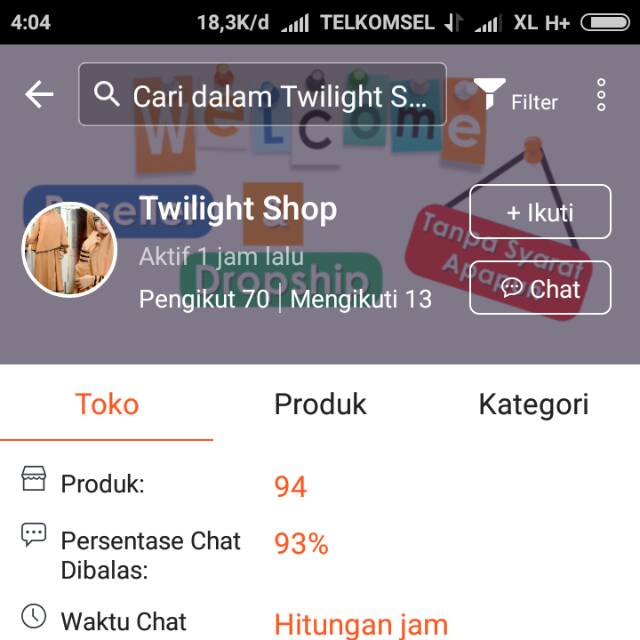The width and height of the screenshot is (640, 640).
Task: Open the Filter options
Action: pos(516,96)
